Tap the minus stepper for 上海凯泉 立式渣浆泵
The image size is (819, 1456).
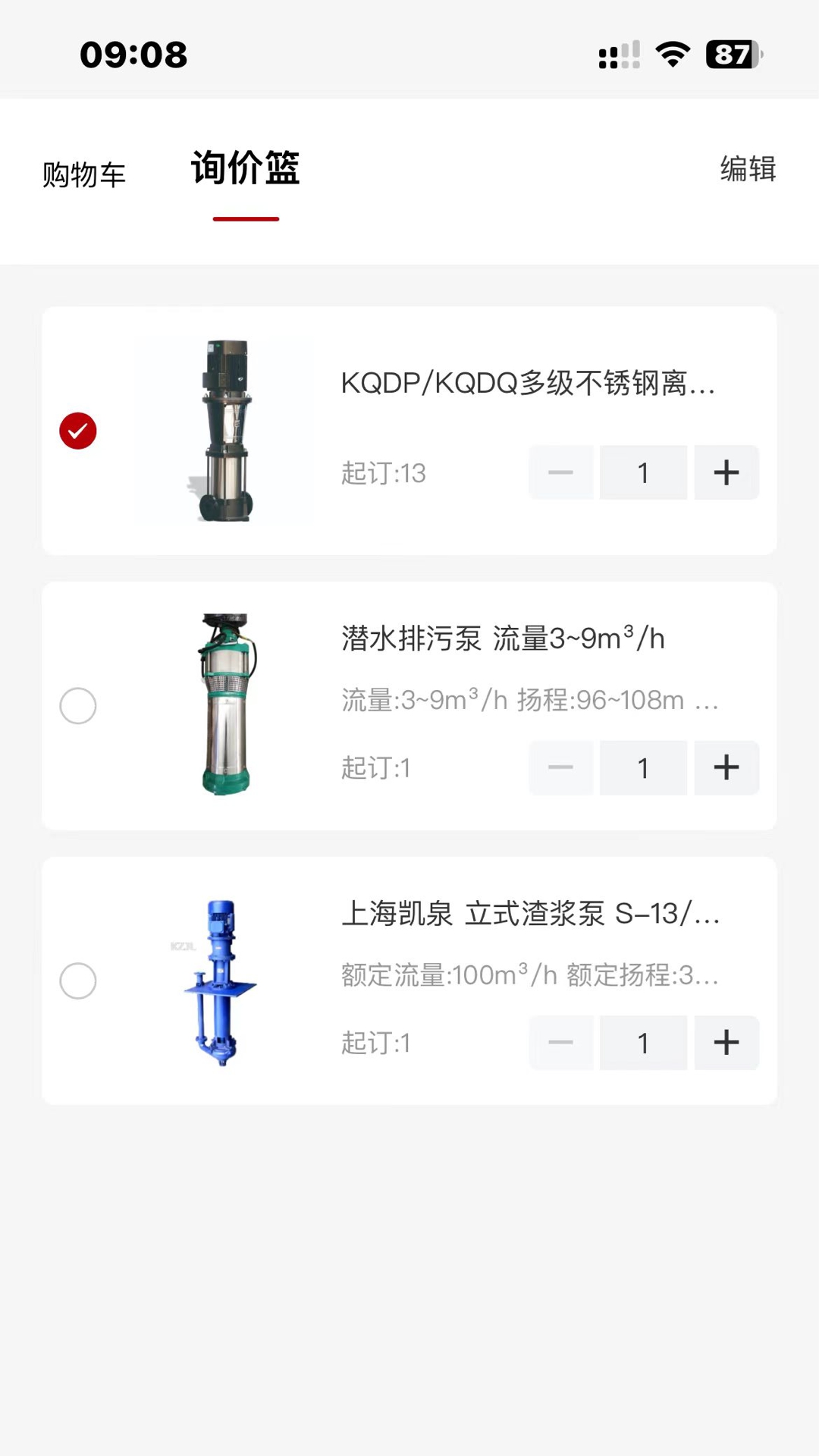560,1043
